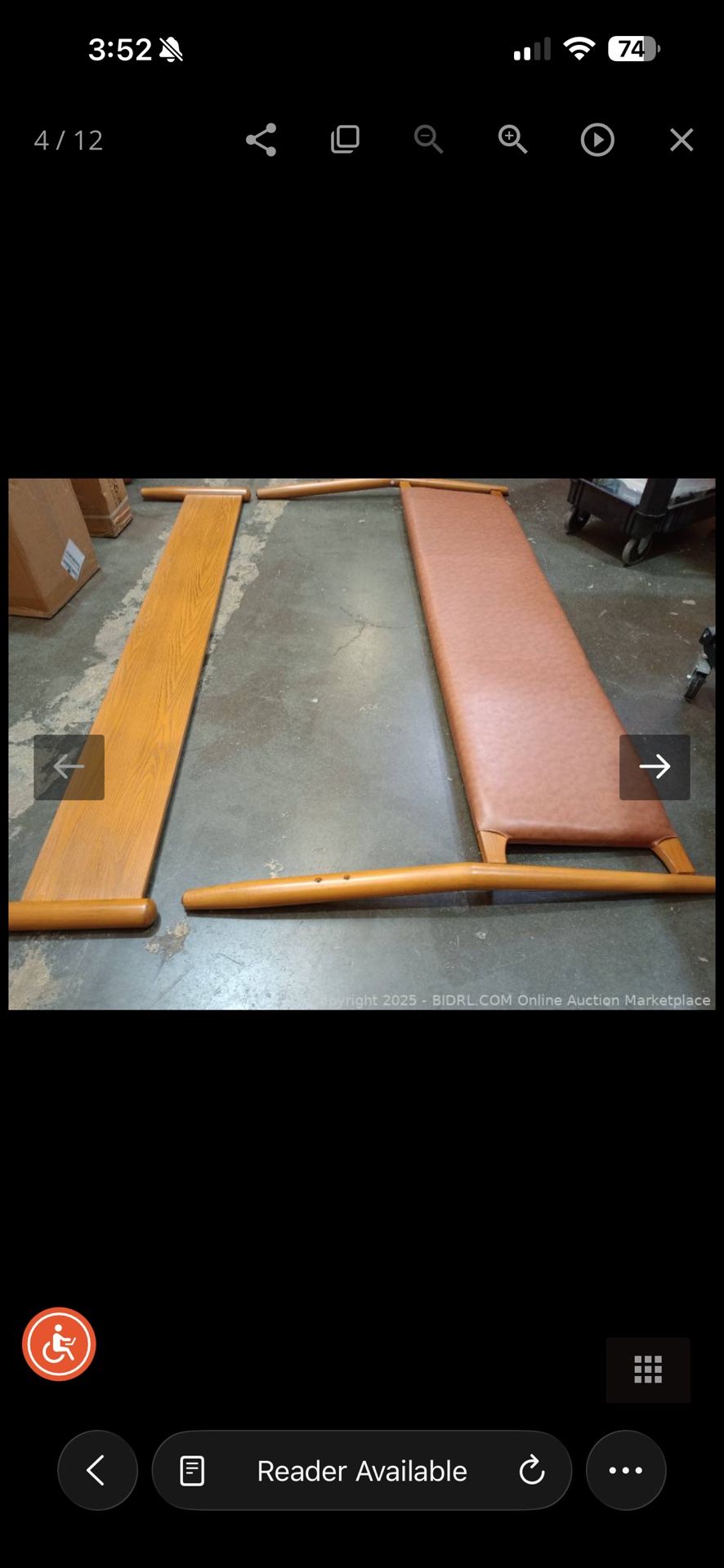Select the zoom in magnifier icon
724x1568 pixels.
tap(513, 140)
